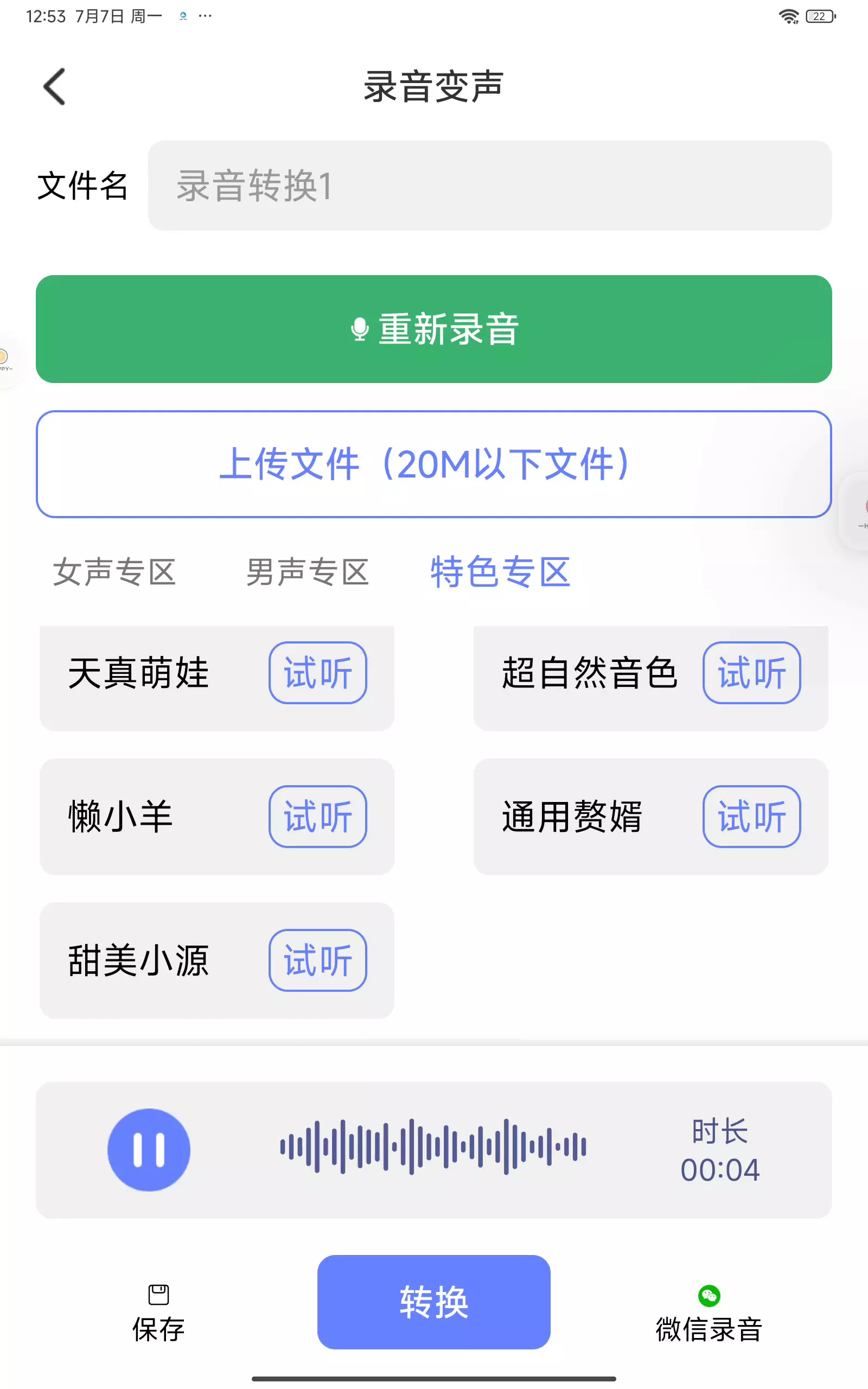Tap 试听 next to 懒小羊

point(318,816)
